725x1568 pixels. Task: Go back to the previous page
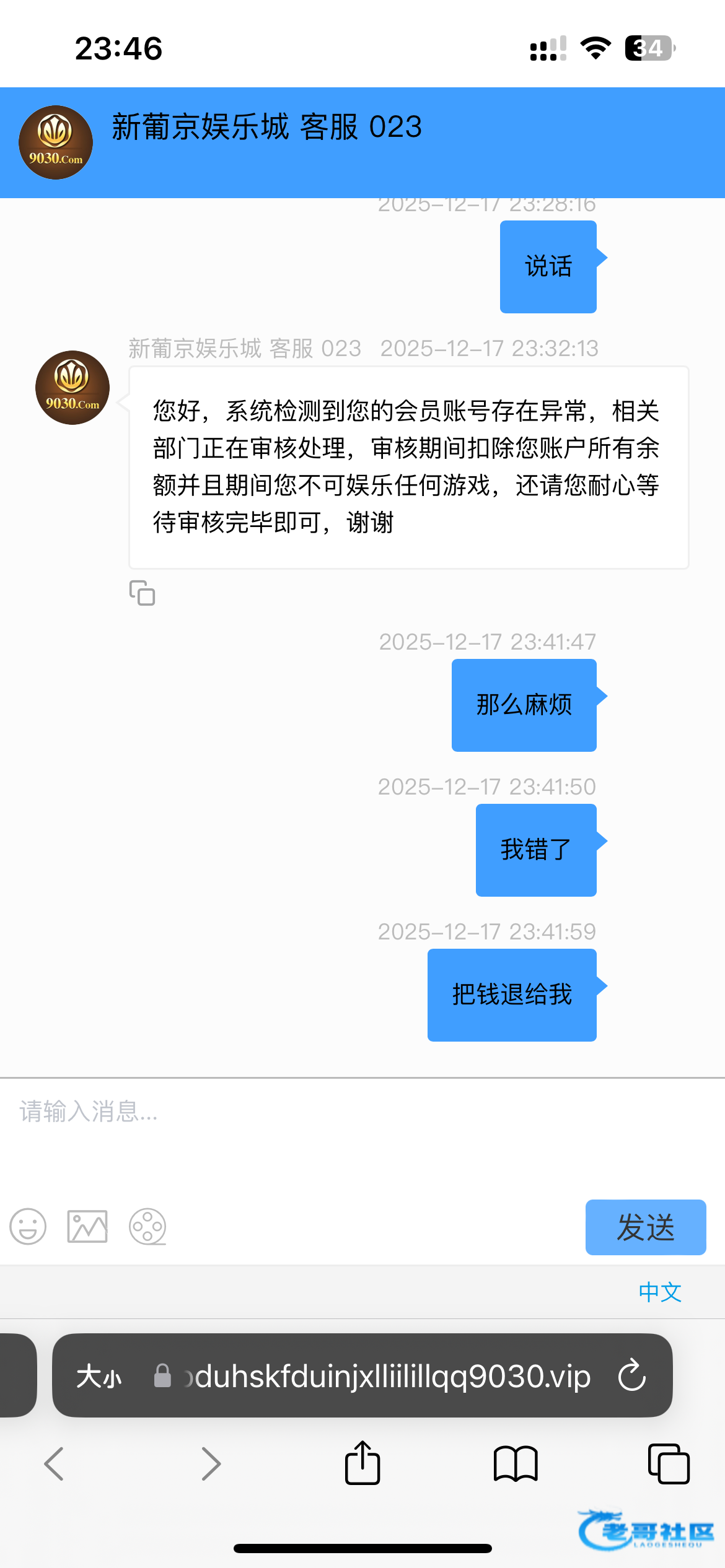55,1463
